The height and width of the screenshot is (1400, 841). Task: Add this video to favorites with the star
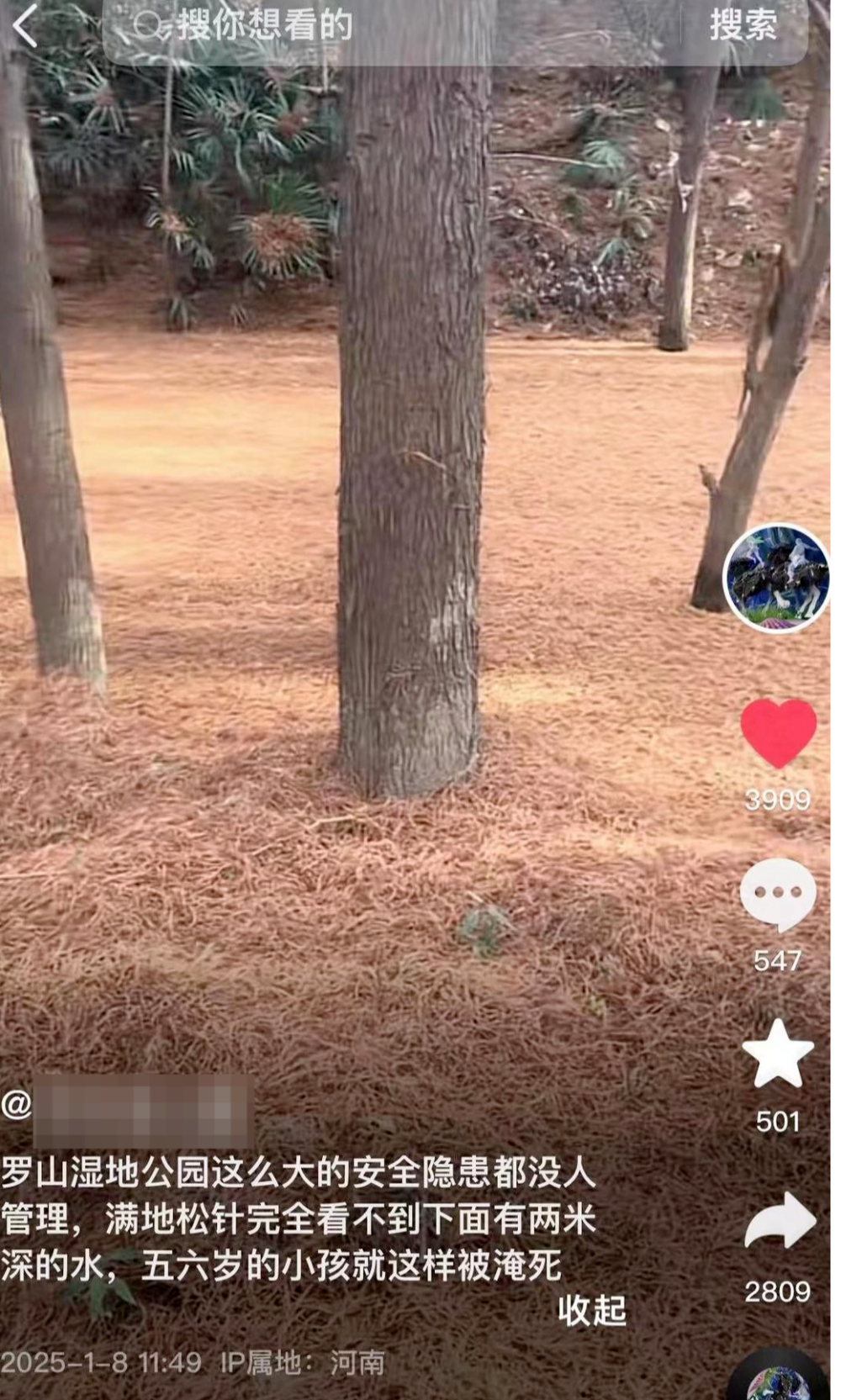click(778, 1054)
